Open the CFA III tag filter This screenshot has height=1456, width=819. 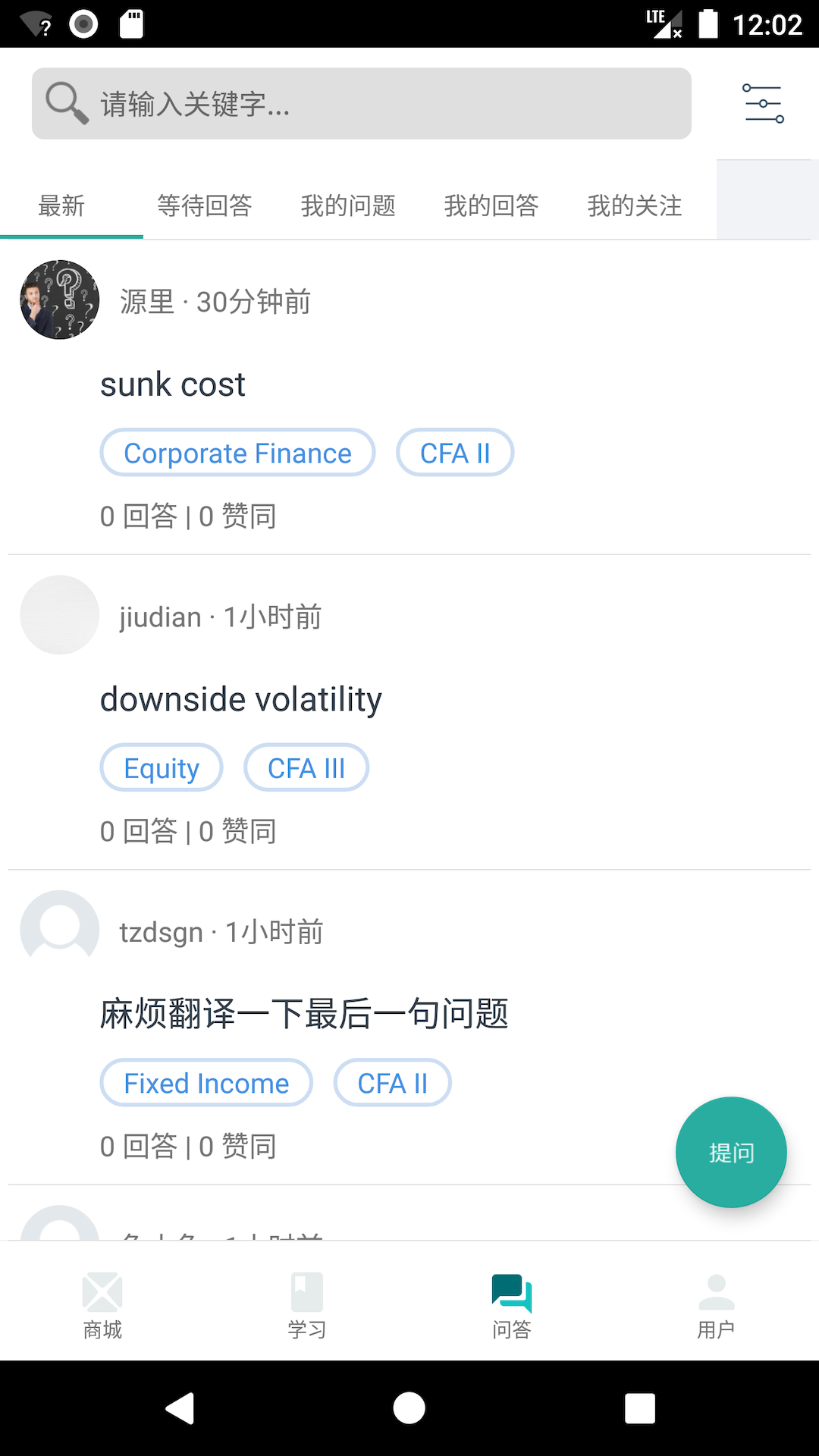point(306,767)
